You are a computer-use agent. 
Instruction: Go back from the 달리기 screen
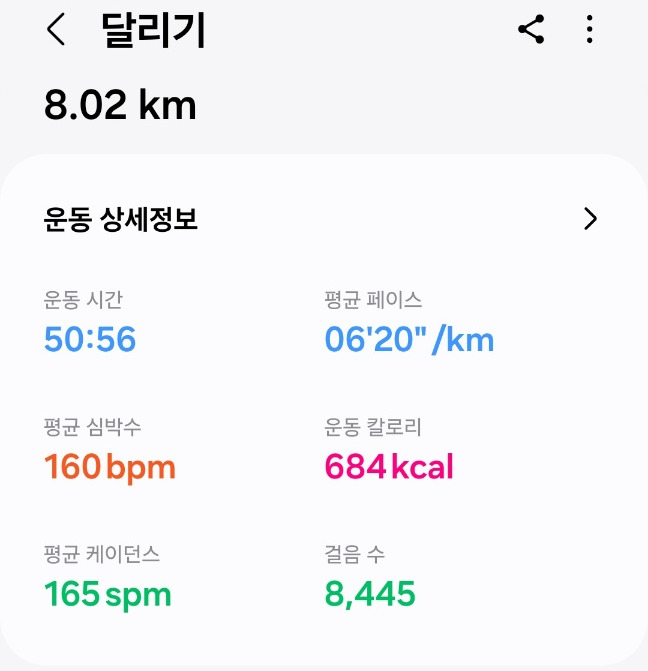point(56,31)
